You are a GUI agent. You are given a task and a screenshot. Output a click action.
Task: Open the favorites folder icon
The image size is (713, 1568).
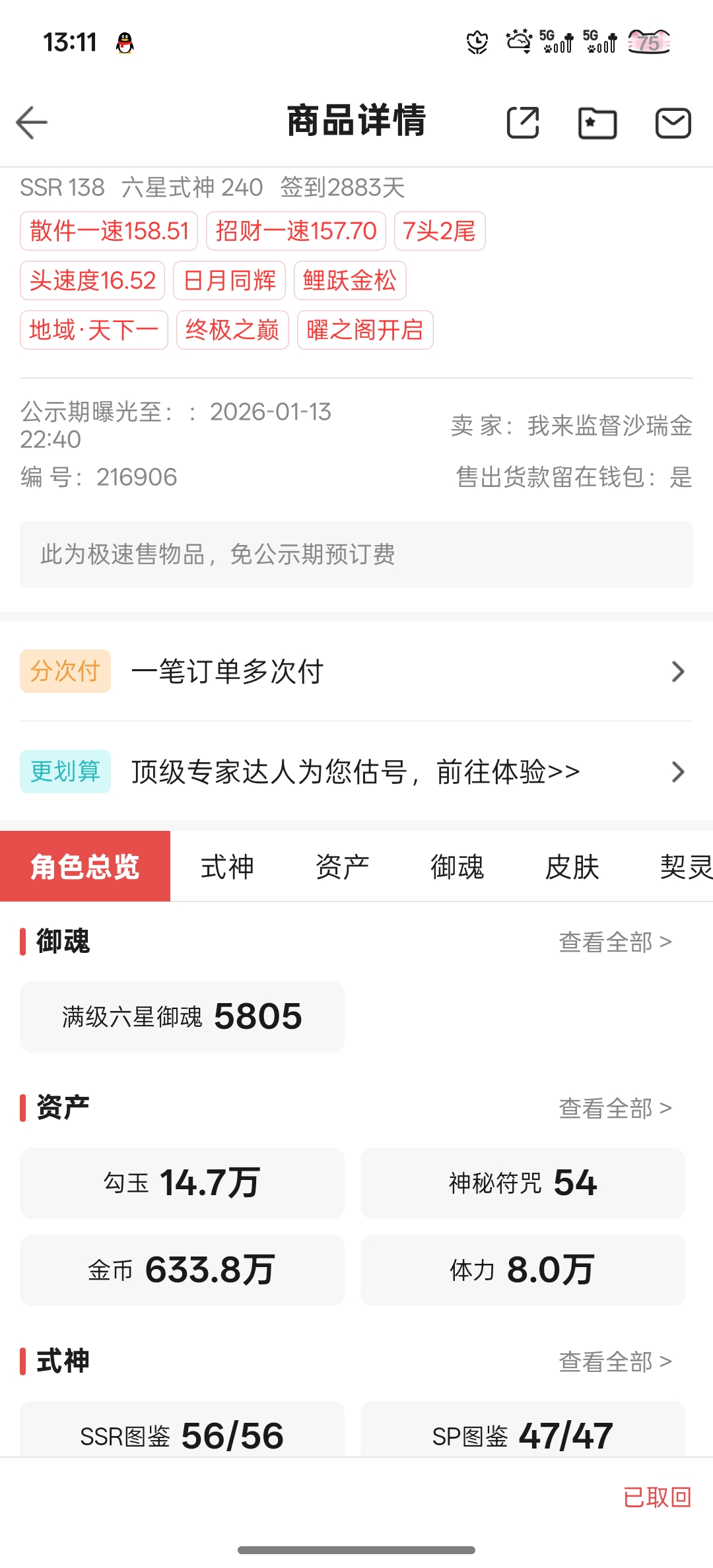[597, 123]
